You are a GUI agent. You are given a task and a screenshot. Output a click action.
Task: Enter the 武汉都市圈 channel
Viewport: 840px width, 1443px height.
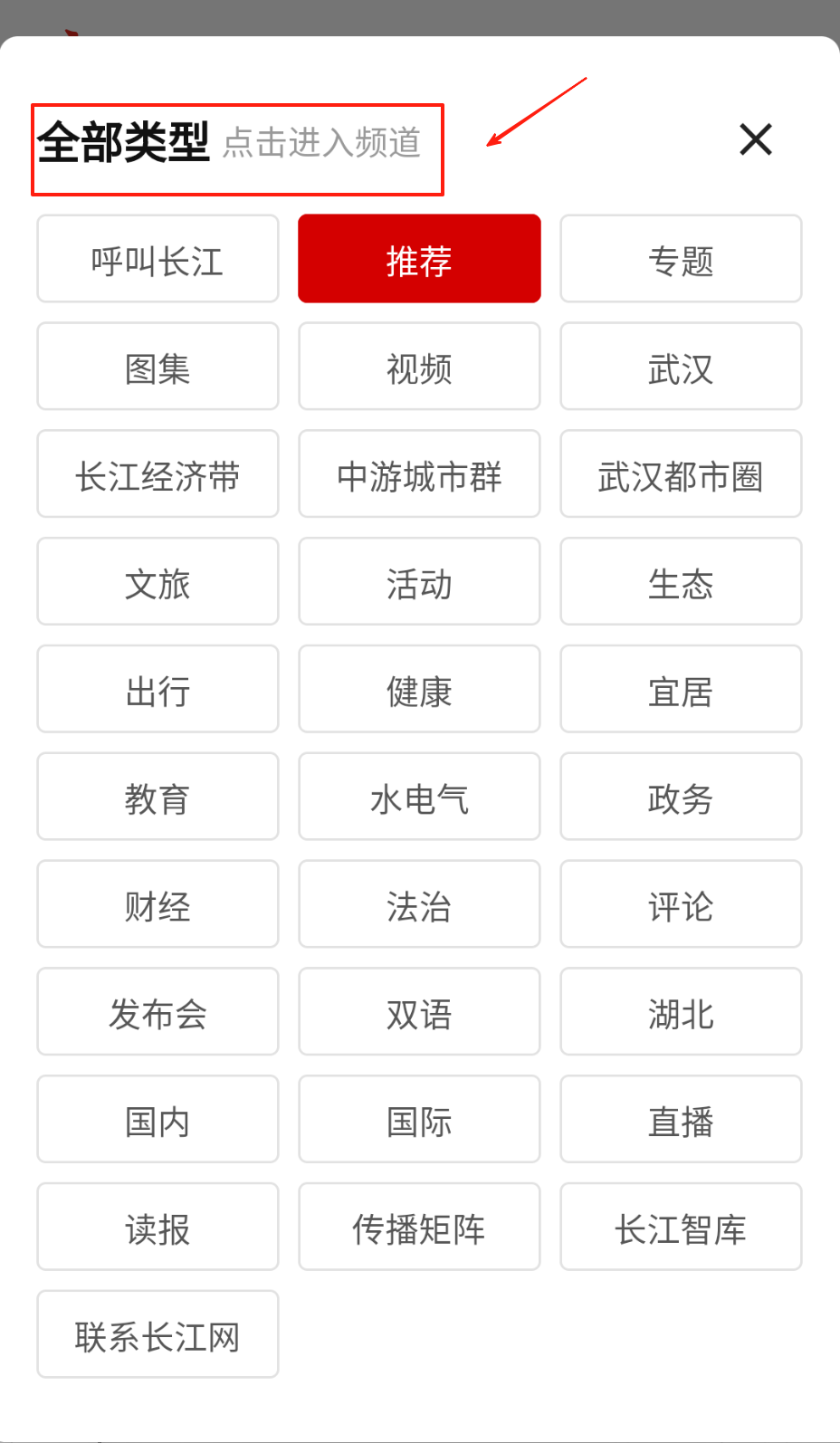pyautogui.click(x=681, y=475)
